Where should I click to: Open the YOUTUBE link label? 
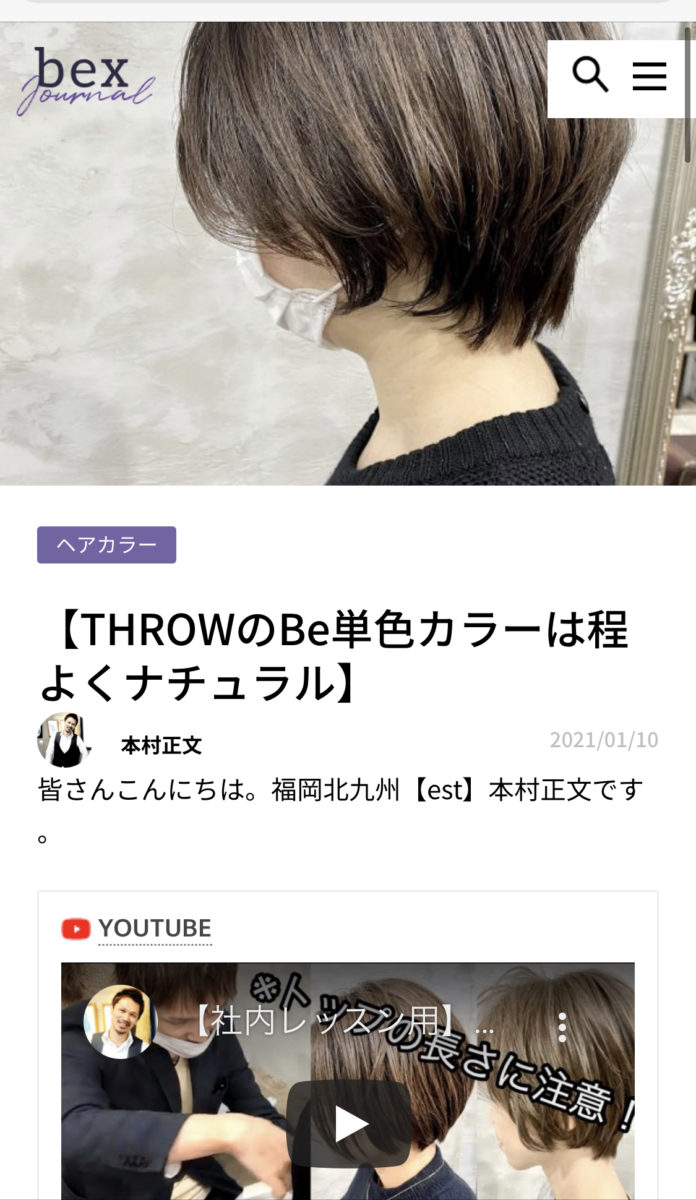tap(154, 928)
